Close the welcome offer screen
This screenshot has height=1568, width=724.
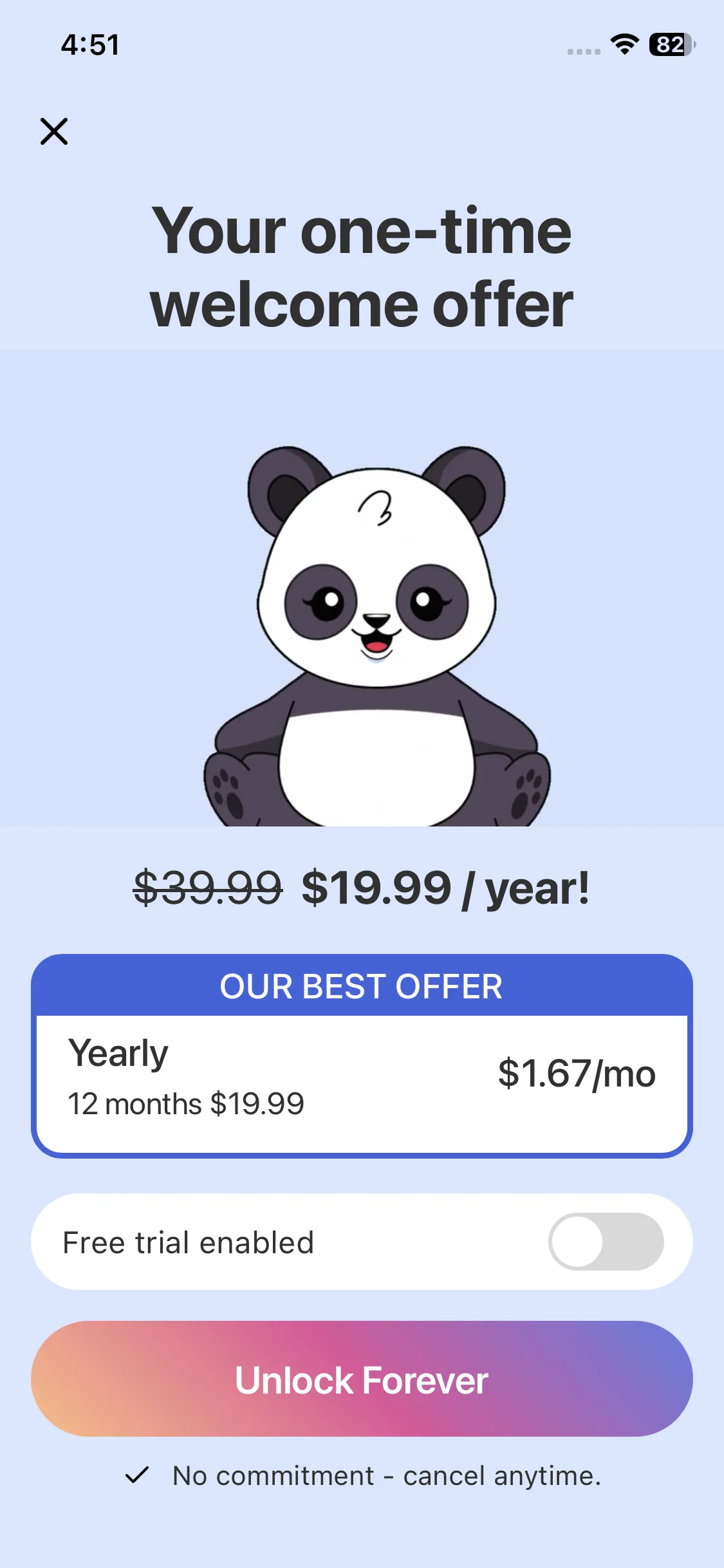(x=54, y=131)
